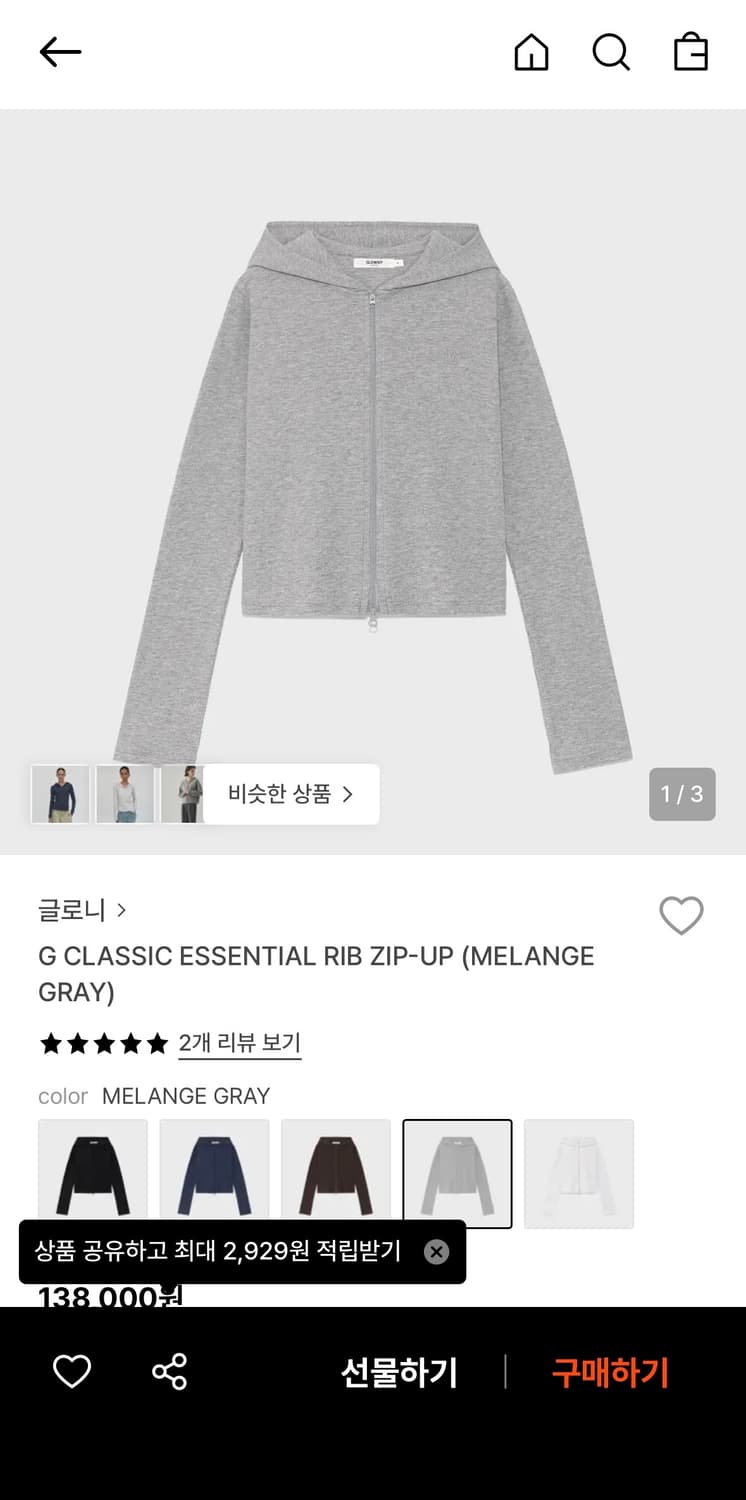Open the shopping bag

pos(690,54)
